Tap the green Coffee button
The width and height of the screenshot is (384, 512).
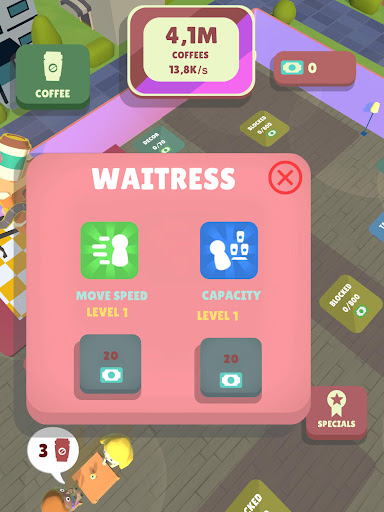(x=53, y=75)
